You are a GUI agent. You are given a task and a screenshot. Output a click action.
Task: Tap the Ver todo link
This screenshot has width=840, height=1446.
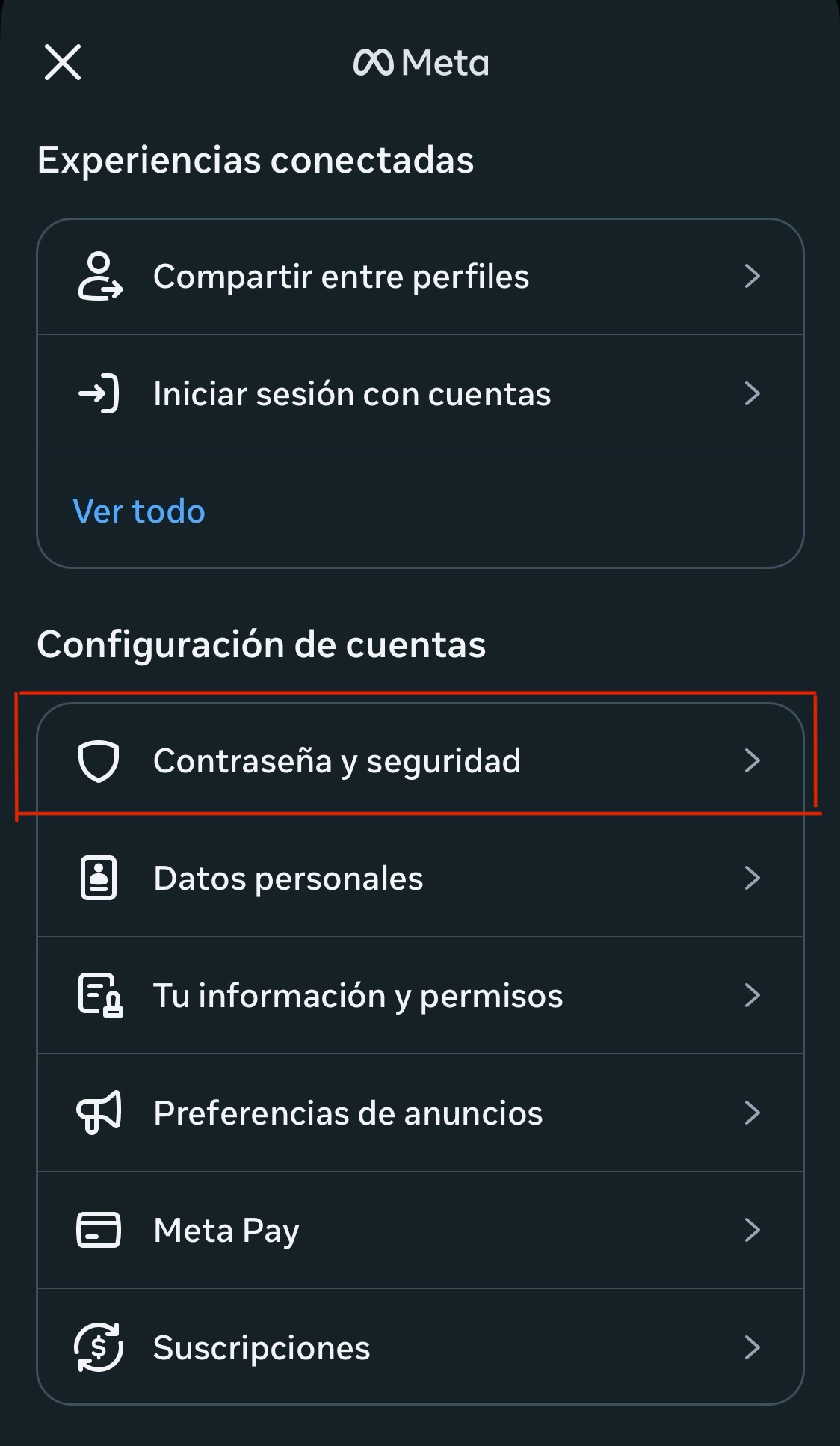point(139,511)
